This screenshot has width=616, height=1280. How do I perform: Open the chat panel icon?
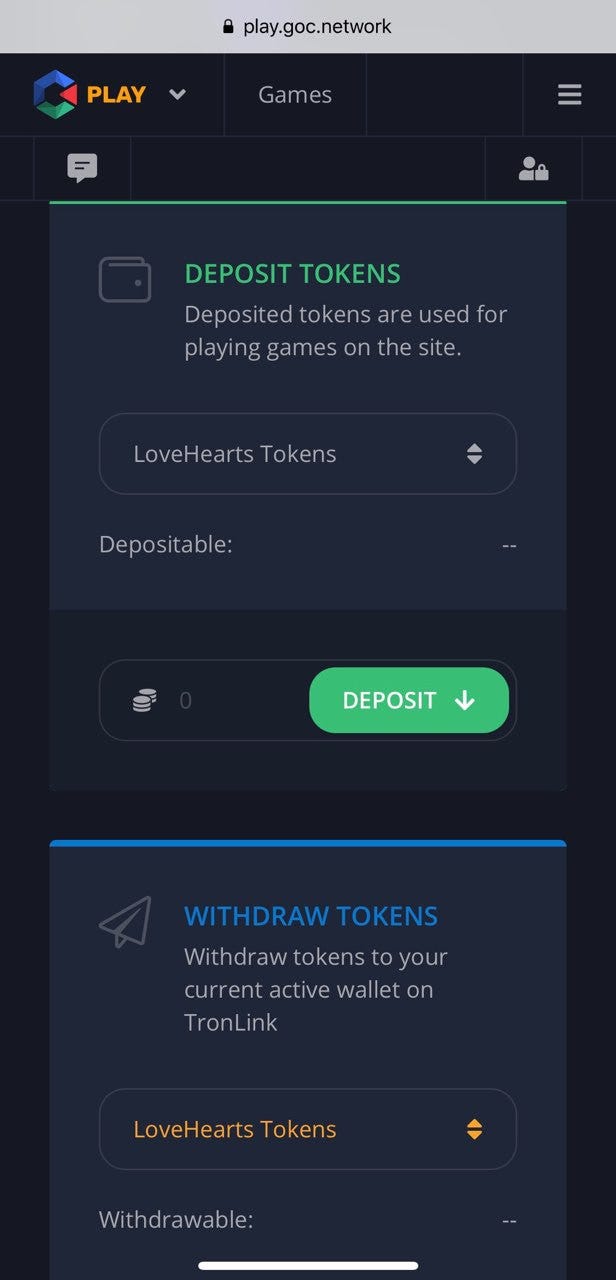pos(82,168)
